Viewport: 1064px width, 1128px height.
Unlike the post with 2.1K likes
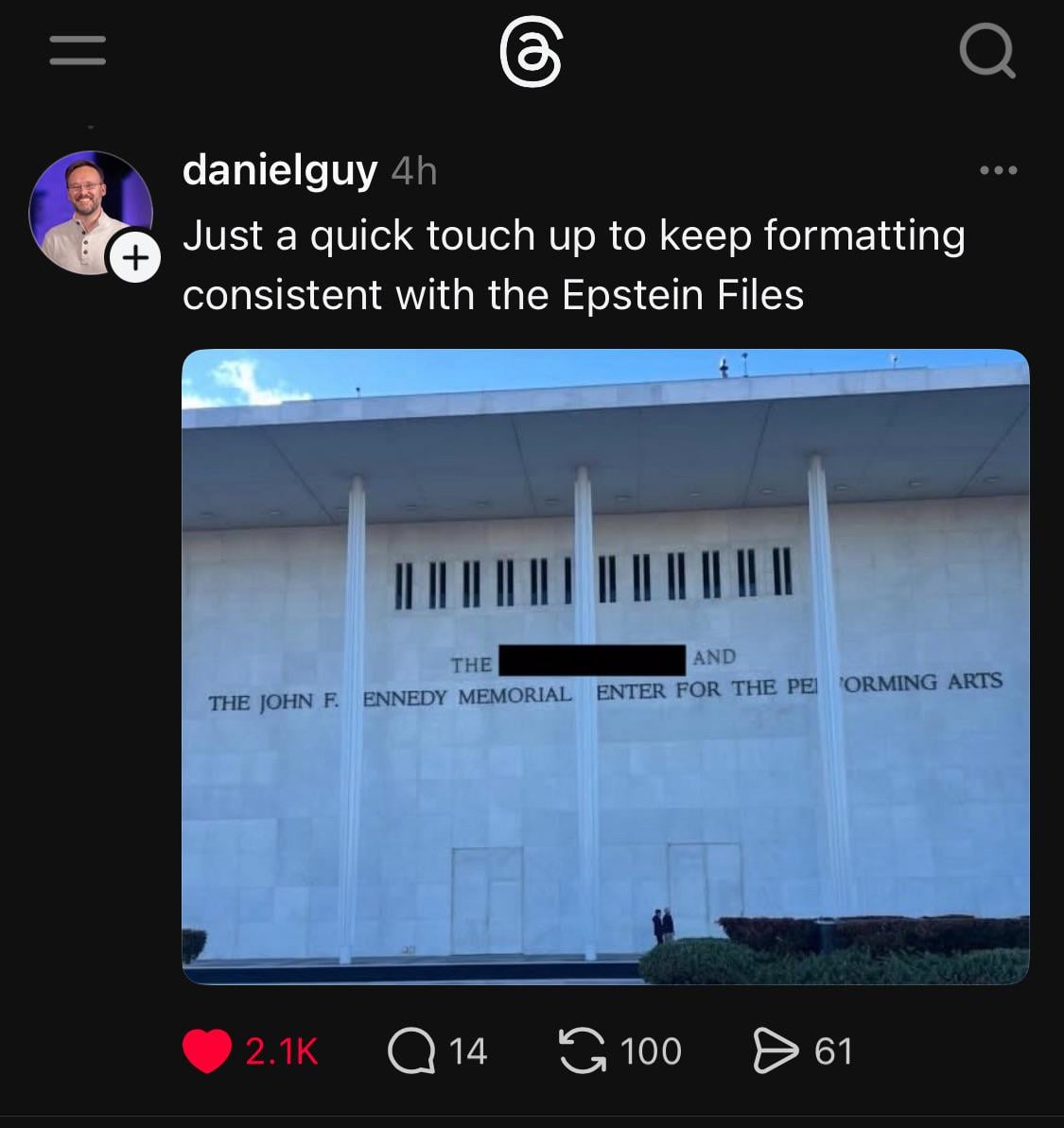(x=207, y=1050)
